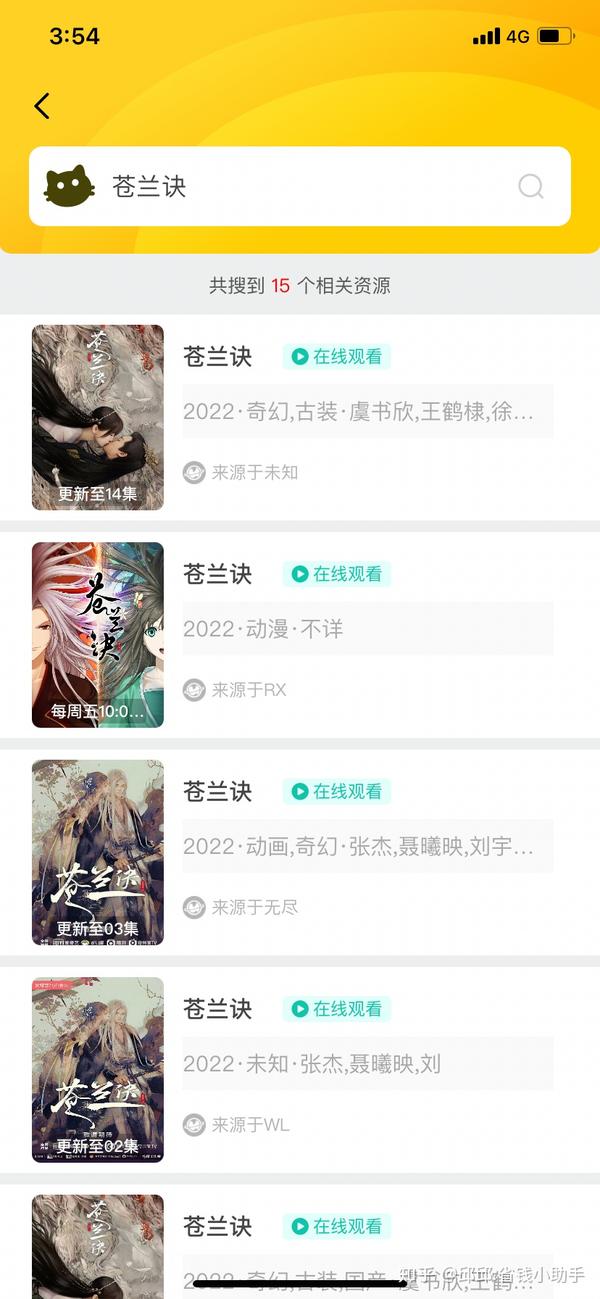Open the 苍兰诀 动漫 result from RX
Viewport: 600px width, 1299px height.
300,635
